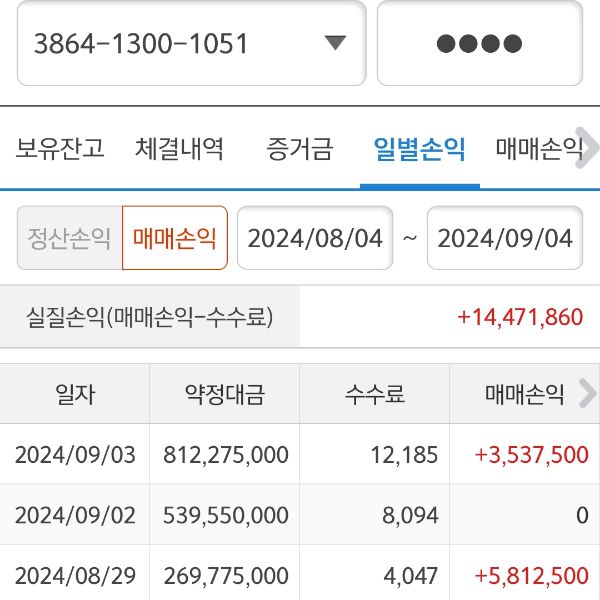Select the 정산손익 option
This screenshot has width=600, height=600.
pos(69,238)
